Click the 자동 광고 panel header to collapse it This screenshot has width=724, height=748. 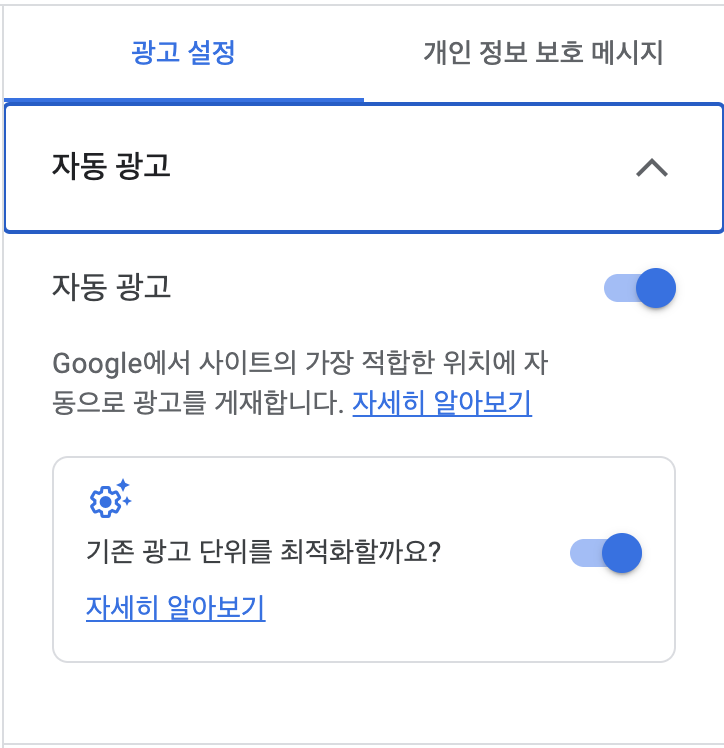362,168
